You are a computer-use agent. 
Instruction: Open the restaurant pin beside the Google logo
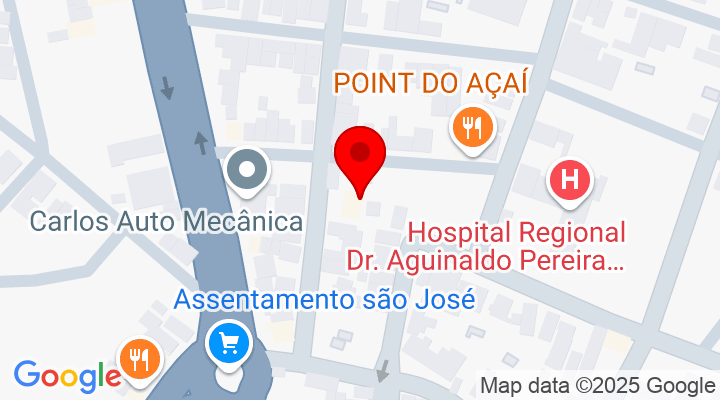tap(140, 359)
